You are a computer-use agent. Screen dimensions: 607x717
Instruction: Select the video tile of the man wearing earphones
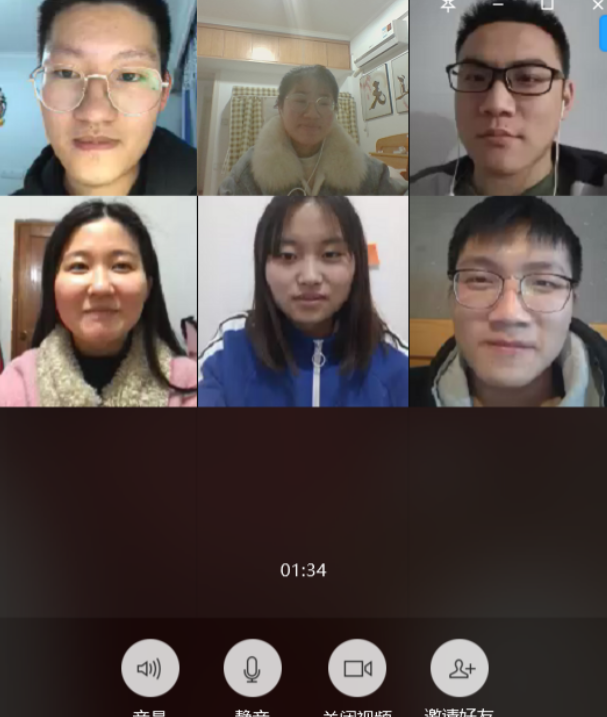(508, 97)
